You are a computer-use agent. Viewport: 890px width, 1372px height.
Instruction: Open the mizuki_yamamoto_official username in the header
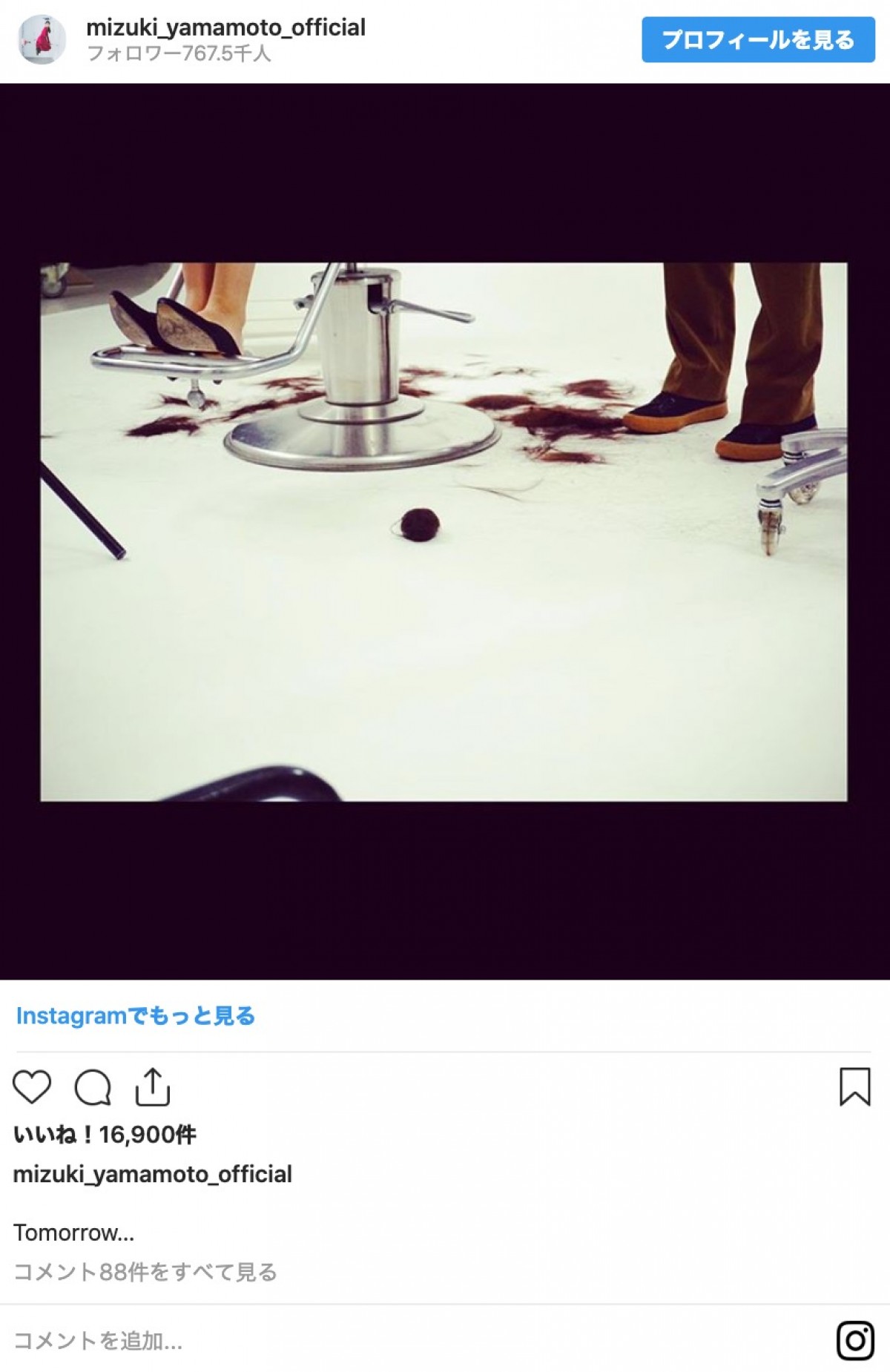tap(225, 27)
